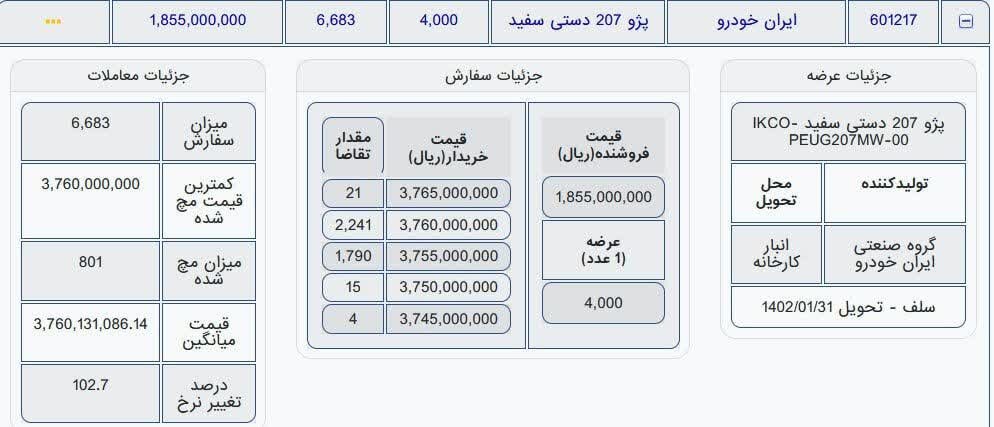The width and height of the screenshot is (994, 427).
Task: Collapse the expanded row 601217 details
Action: point(966,22)
